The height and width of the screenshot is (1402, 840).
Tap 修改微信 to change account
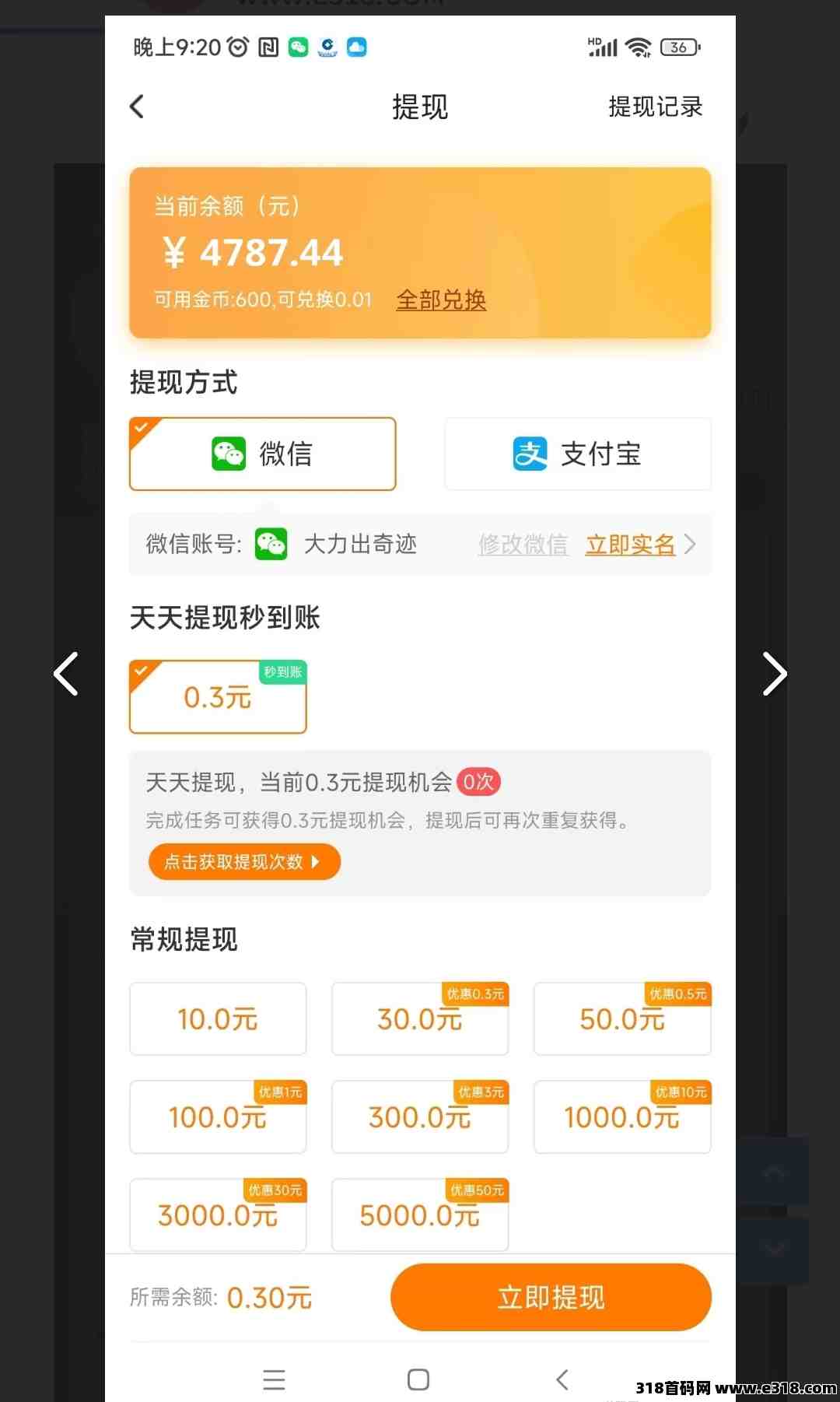(x=523, y=545)
